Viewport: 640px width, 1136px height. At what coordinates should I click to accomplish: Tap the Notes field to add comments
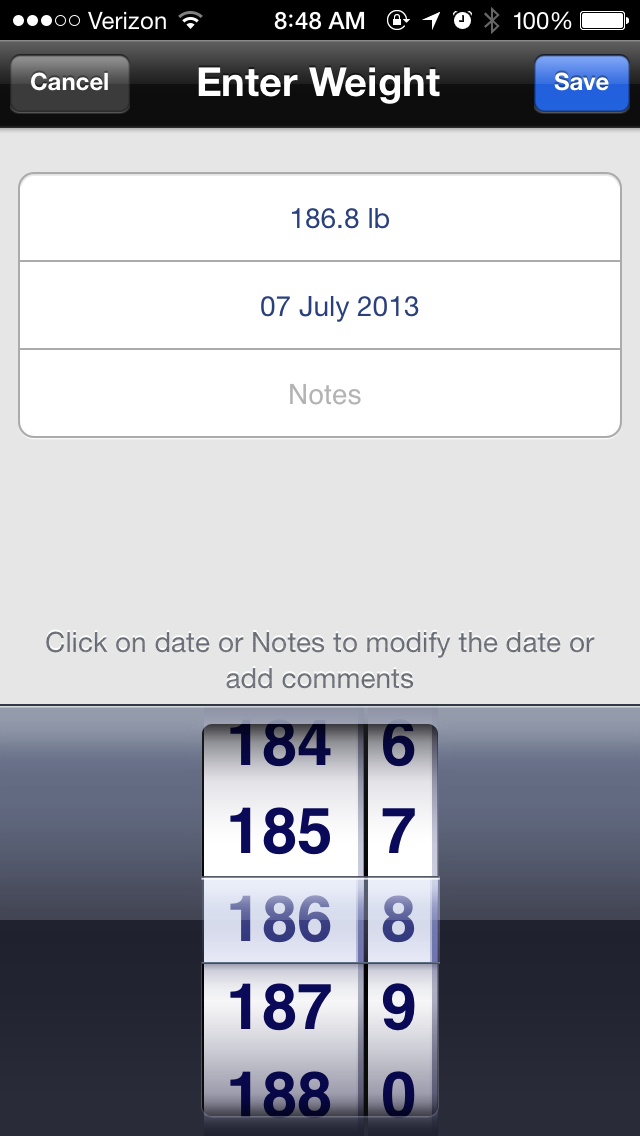click(x=320, y=394)
